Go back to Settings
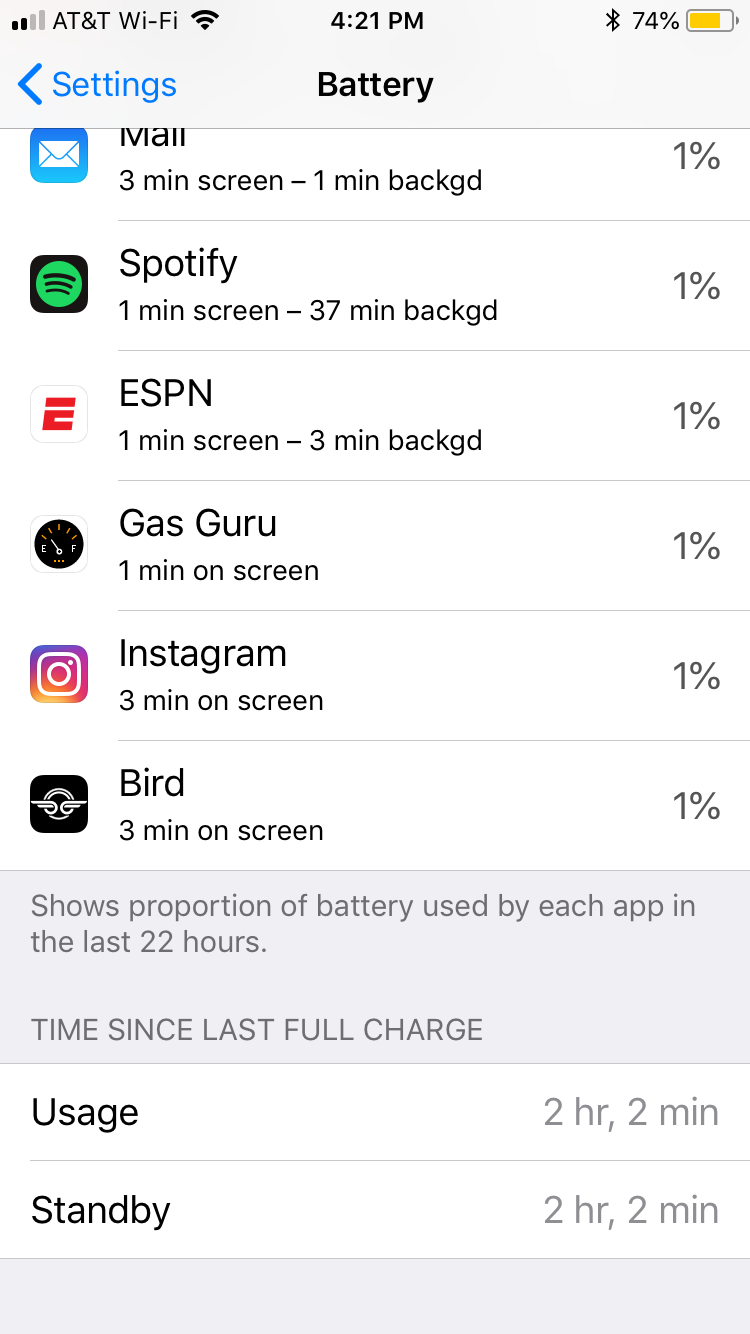750x1334 pixels. point(97,85)
